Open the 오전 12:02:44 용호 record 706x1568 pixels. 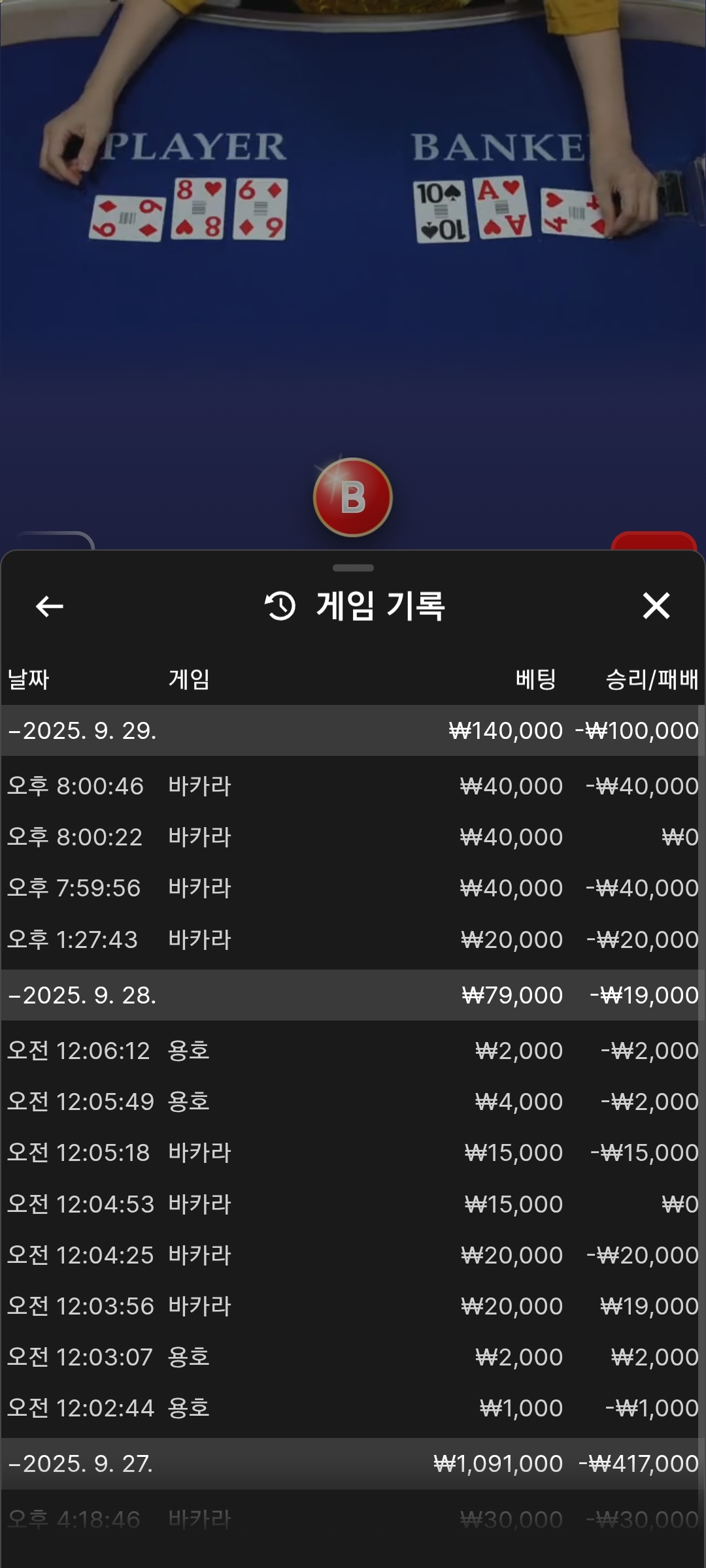[353, 1408]
